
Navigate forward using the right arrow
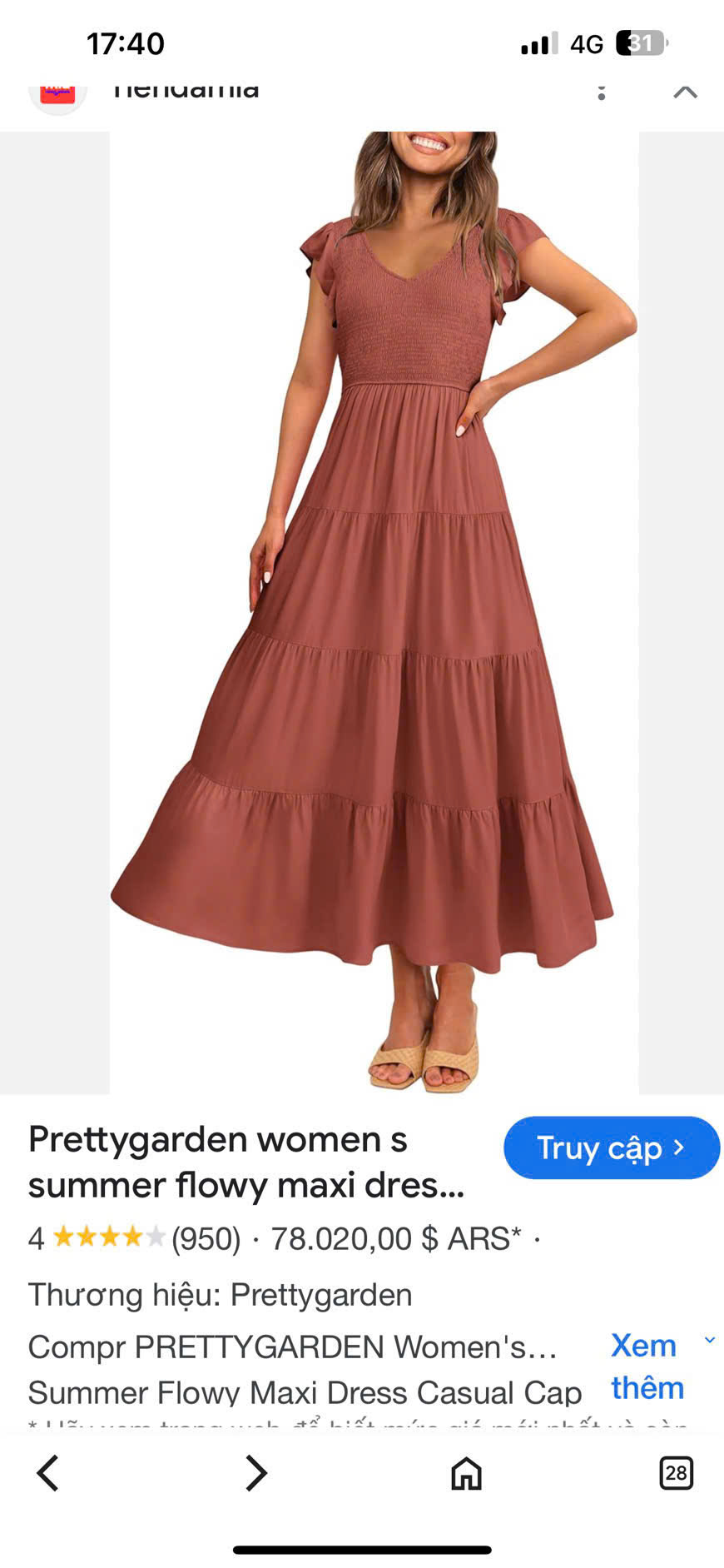point(255,1473)
